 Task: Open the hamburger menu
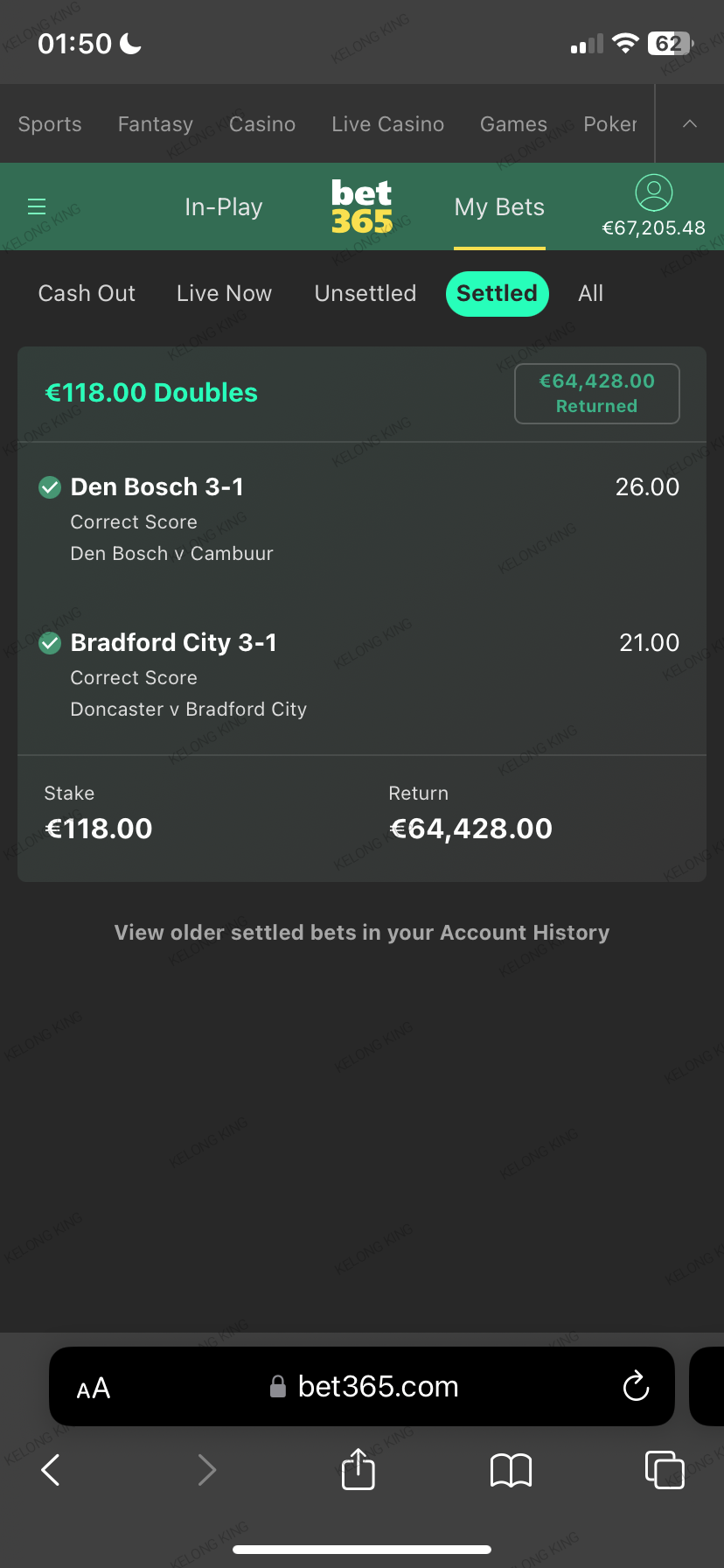point(37,206)
